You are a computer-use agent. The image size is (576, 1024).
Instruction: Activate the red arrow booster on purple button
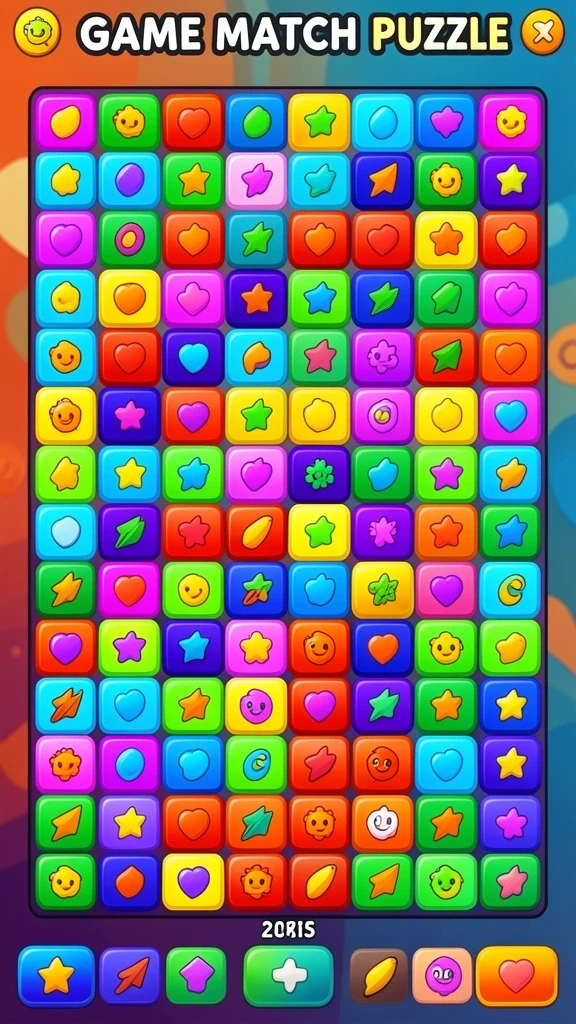tap(129, 976)
